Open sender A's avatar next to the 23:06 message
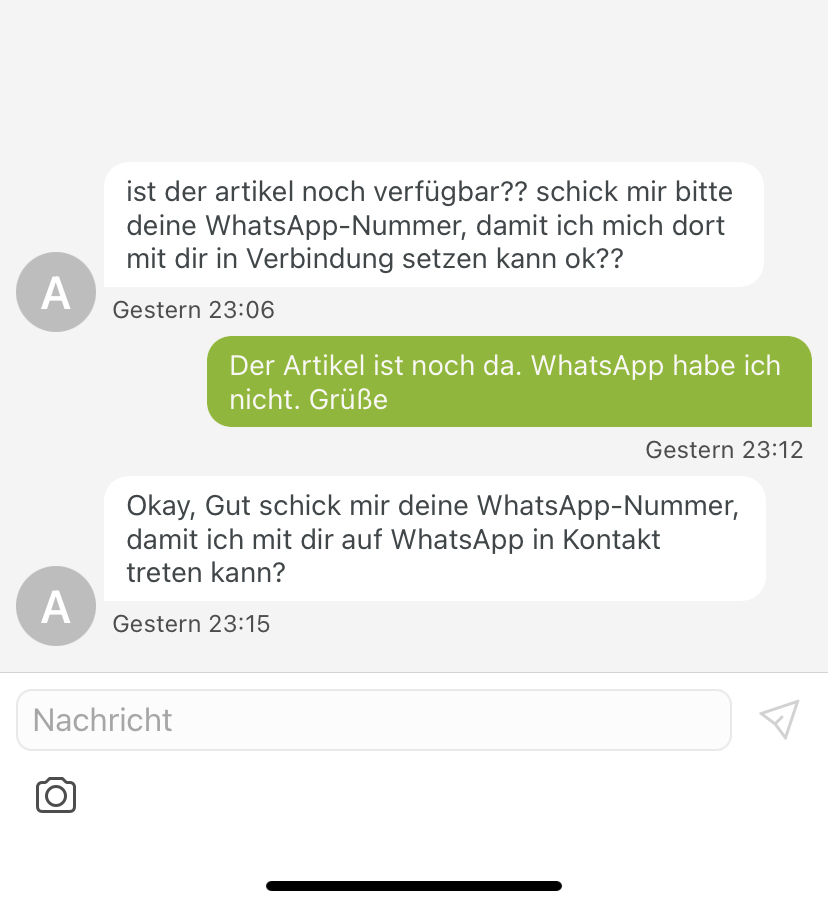The height and width of the screenshot is (907, 828). 56,292
